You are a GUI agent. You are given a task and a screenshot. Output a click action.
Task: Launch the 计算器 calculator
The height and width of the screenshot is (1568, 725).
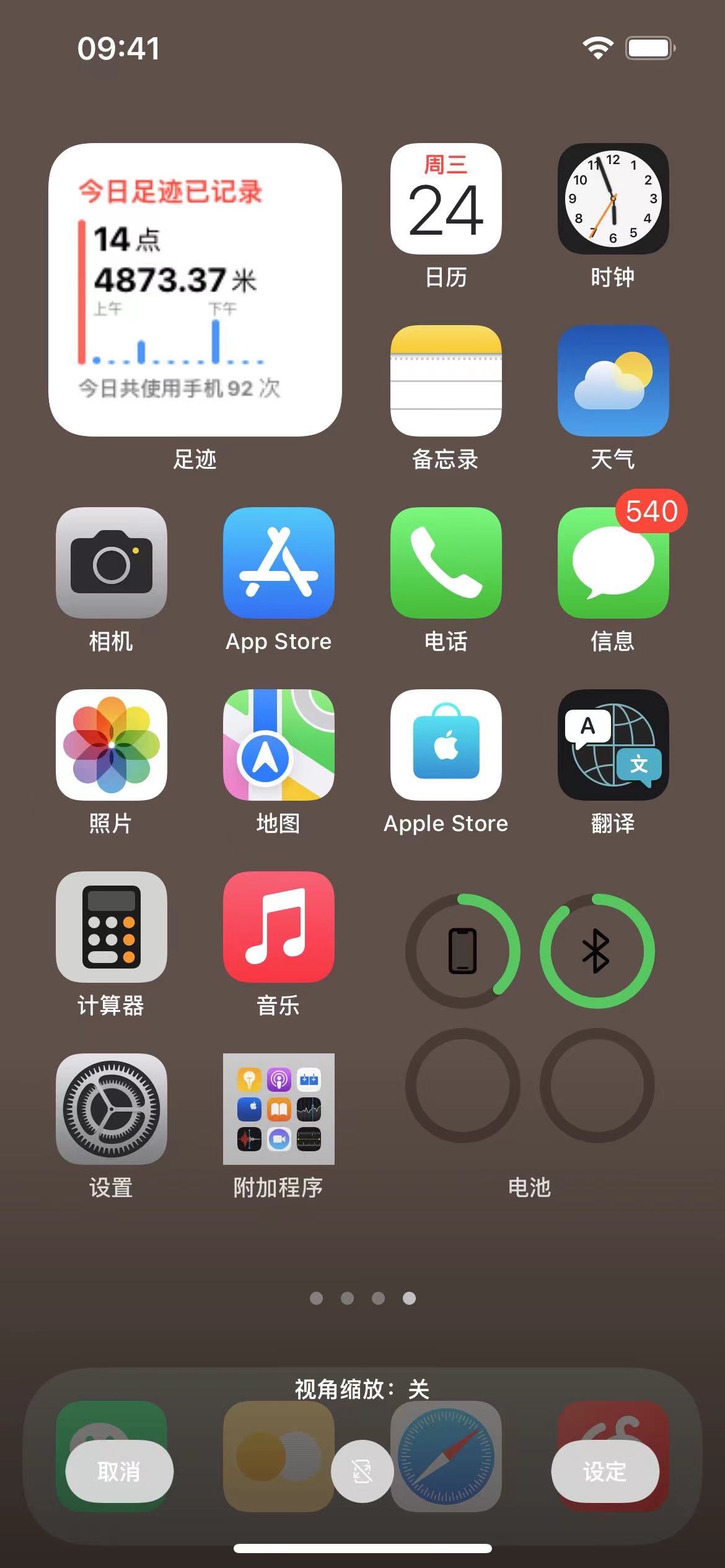(112, 926)
